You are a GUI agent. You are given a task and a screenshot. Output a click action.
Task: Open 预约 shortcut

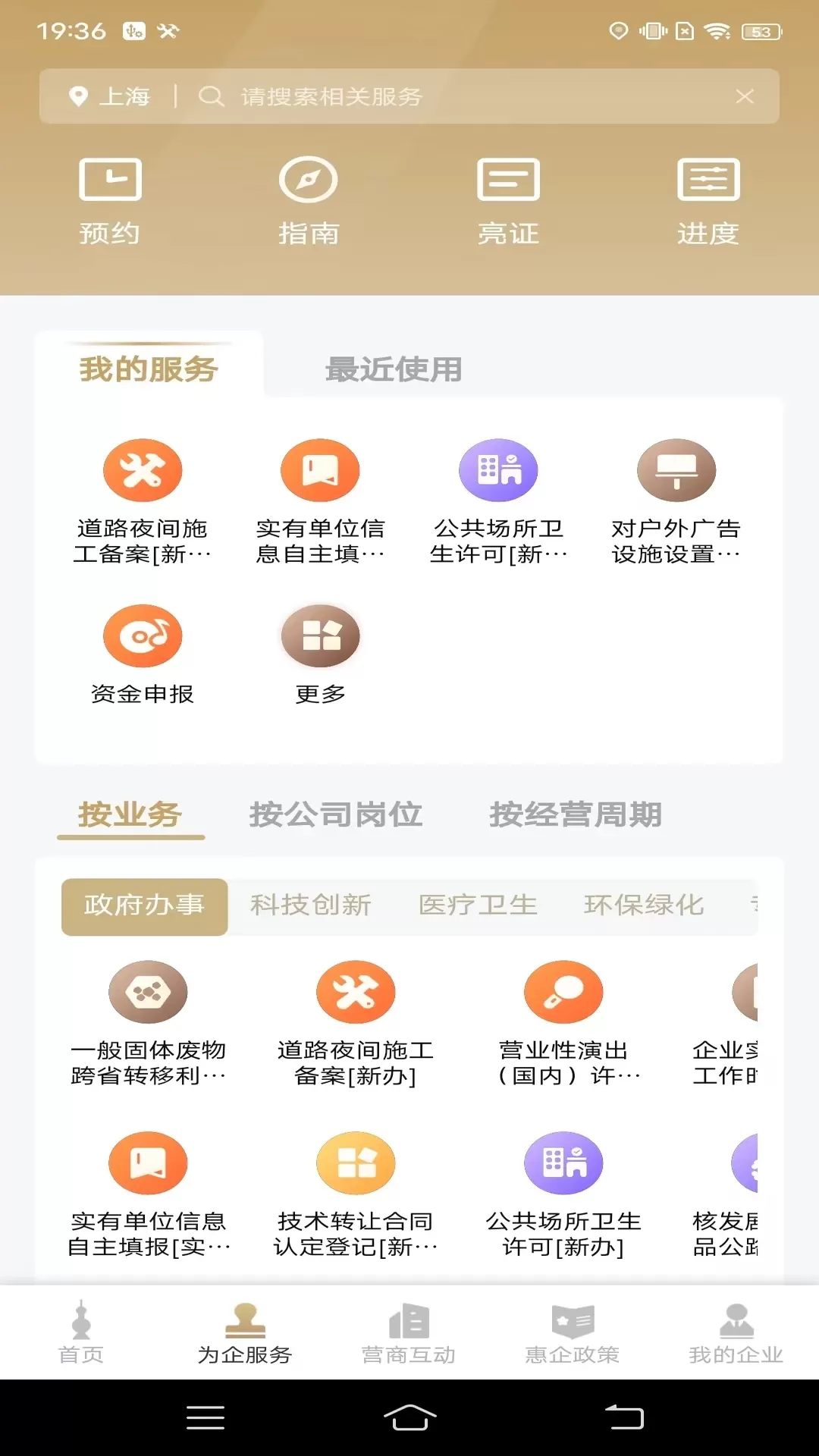[110, 202]
